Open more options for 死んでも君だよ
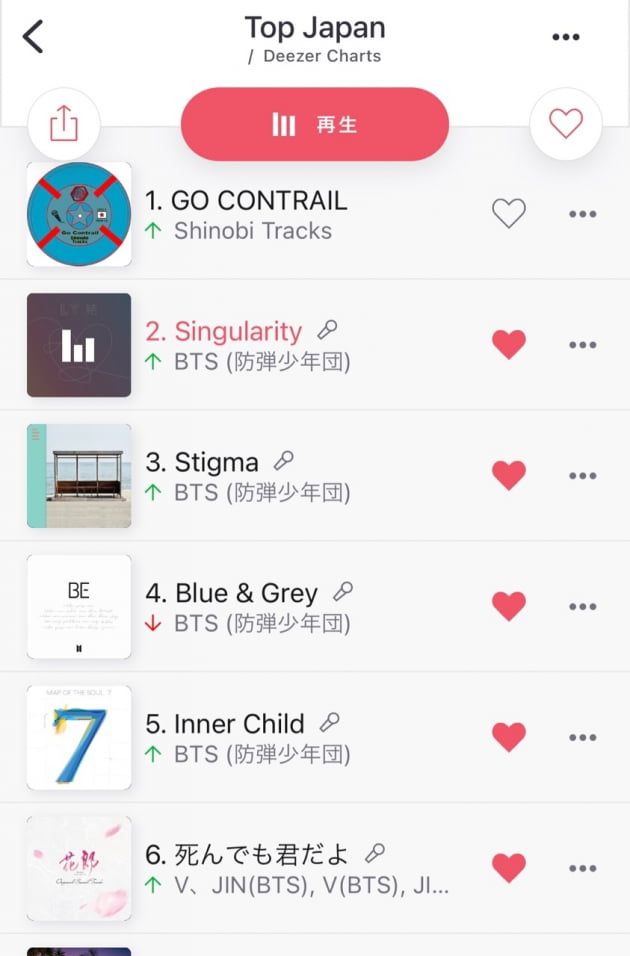This screenshot has width=630, height=956. (x=582, y=869)
